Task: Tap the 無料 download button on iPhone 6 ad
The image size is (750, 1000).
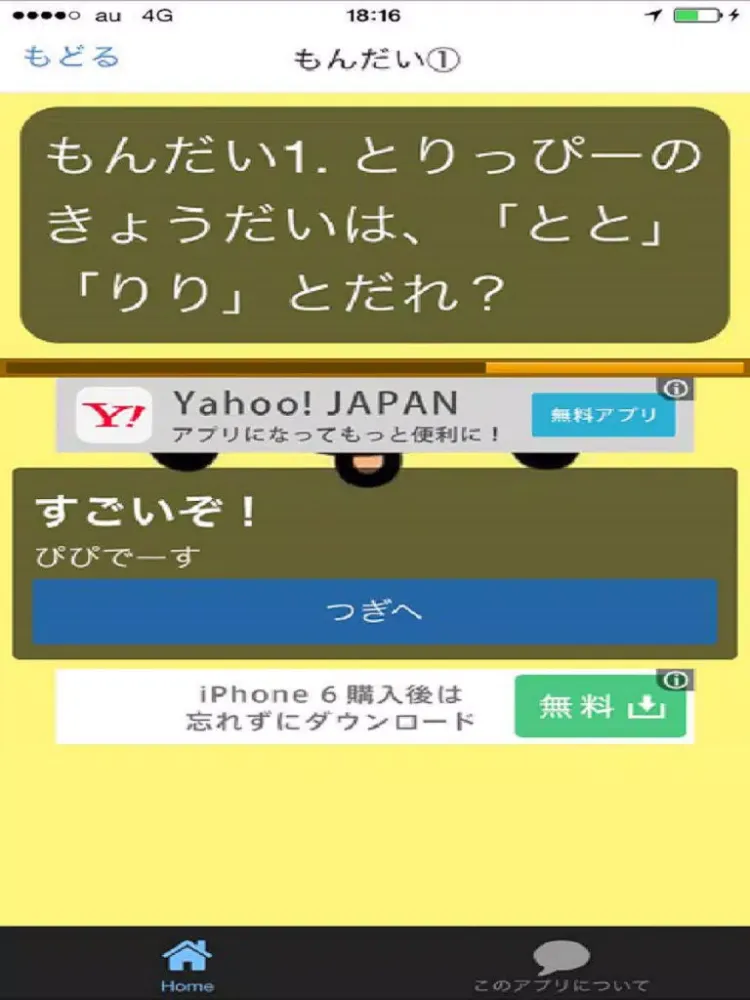Action: [601, 707]
